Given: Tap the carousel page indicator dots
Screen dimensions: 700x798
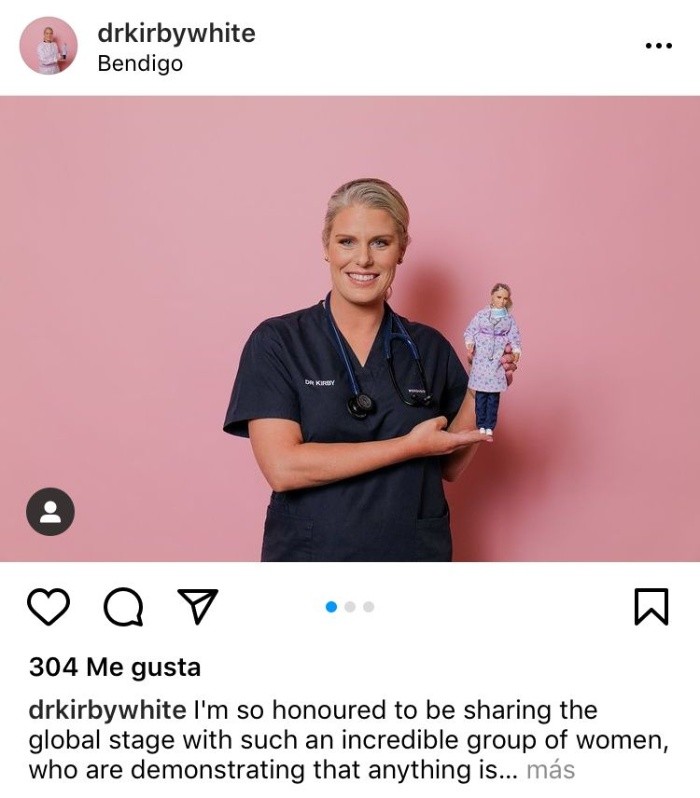Looking at the screenshot, I should pyautogui.click(x=350, y=606).
